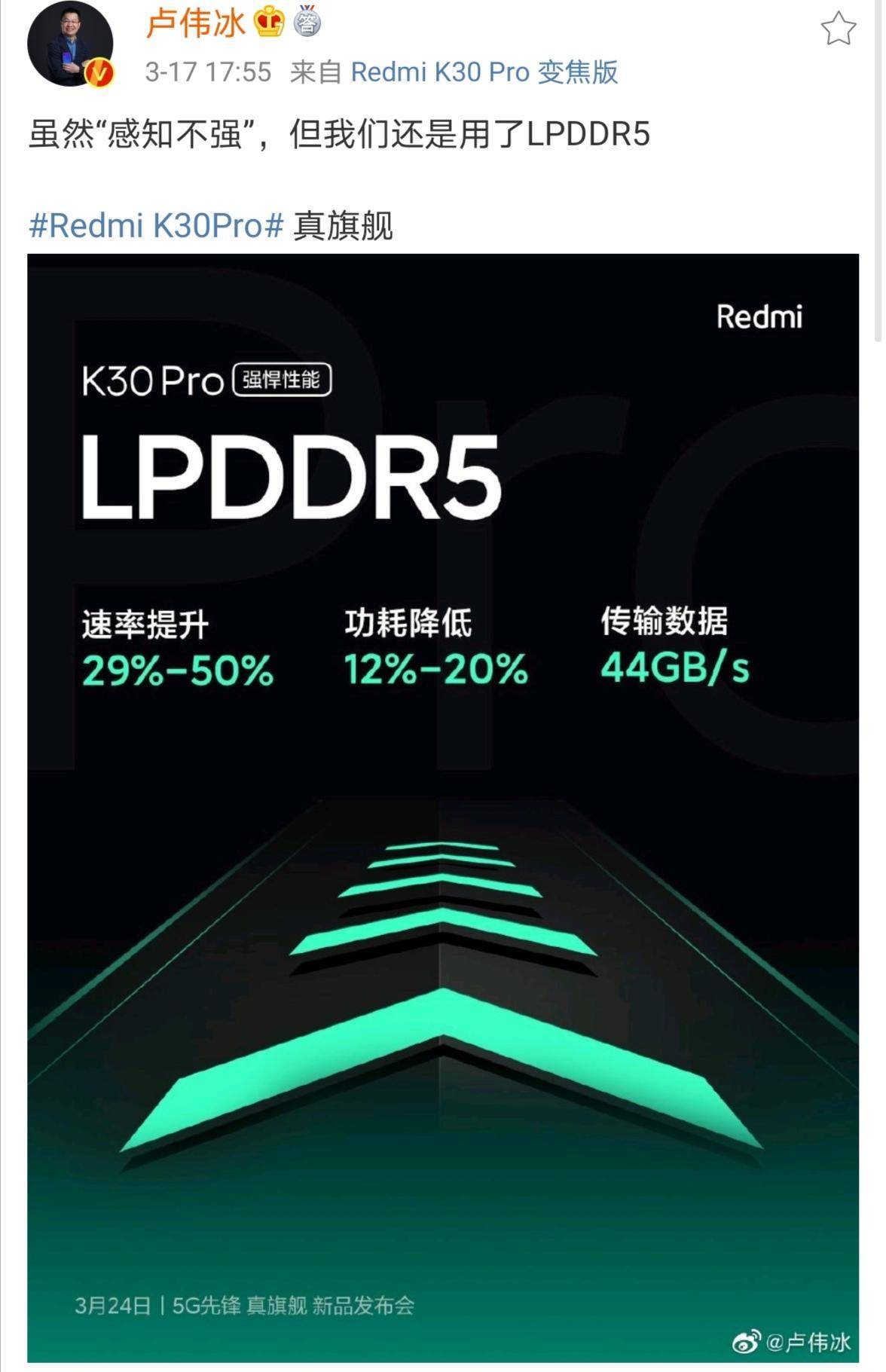Open the #Redmi K30Pro# hashtag topic
Viewport: 886px width, 1372px height.
pyautogui.click(x=156, y=226)
